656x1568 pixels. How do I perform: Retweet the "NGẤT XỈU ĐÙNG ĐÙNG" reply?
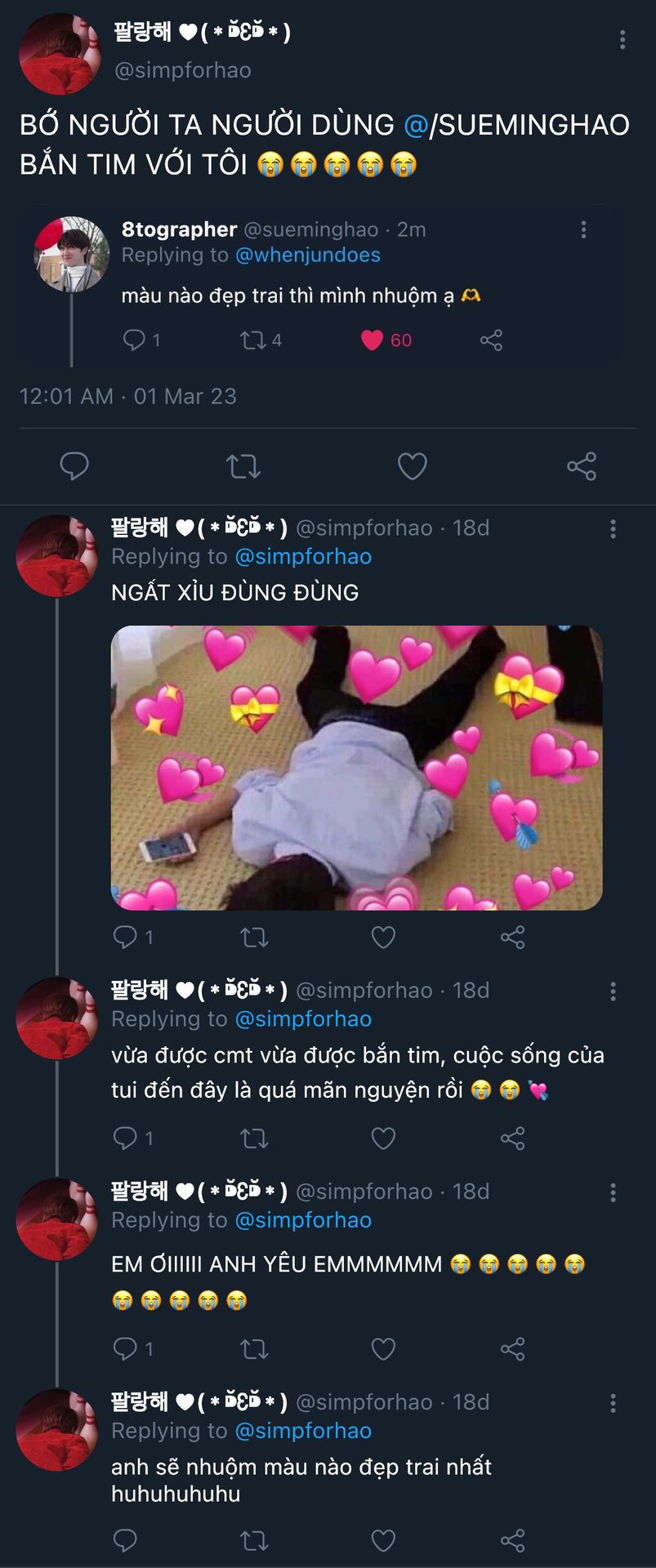coord(254,937)
